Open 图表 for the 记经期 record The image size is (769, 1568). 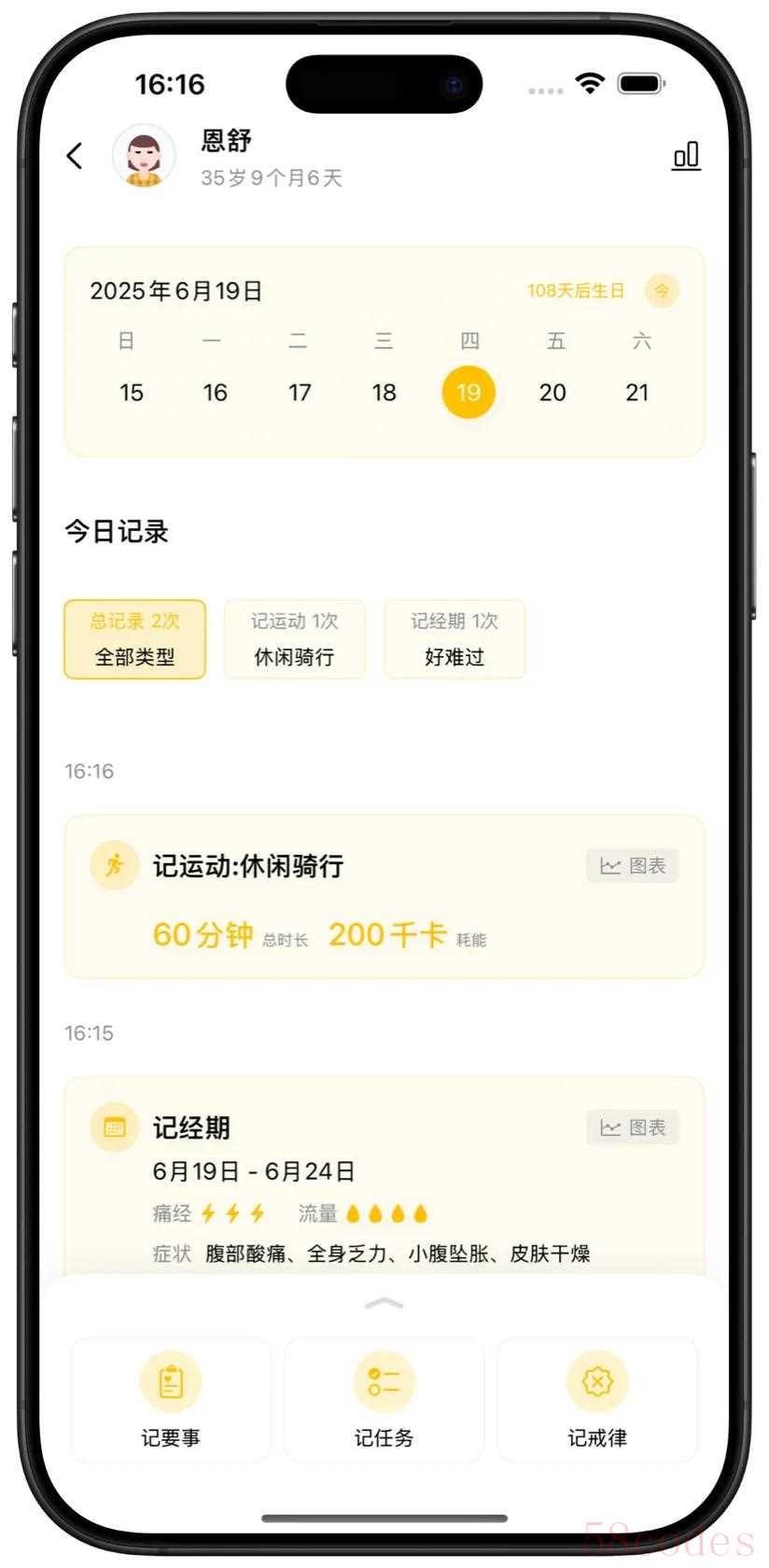coord(633,1127)
